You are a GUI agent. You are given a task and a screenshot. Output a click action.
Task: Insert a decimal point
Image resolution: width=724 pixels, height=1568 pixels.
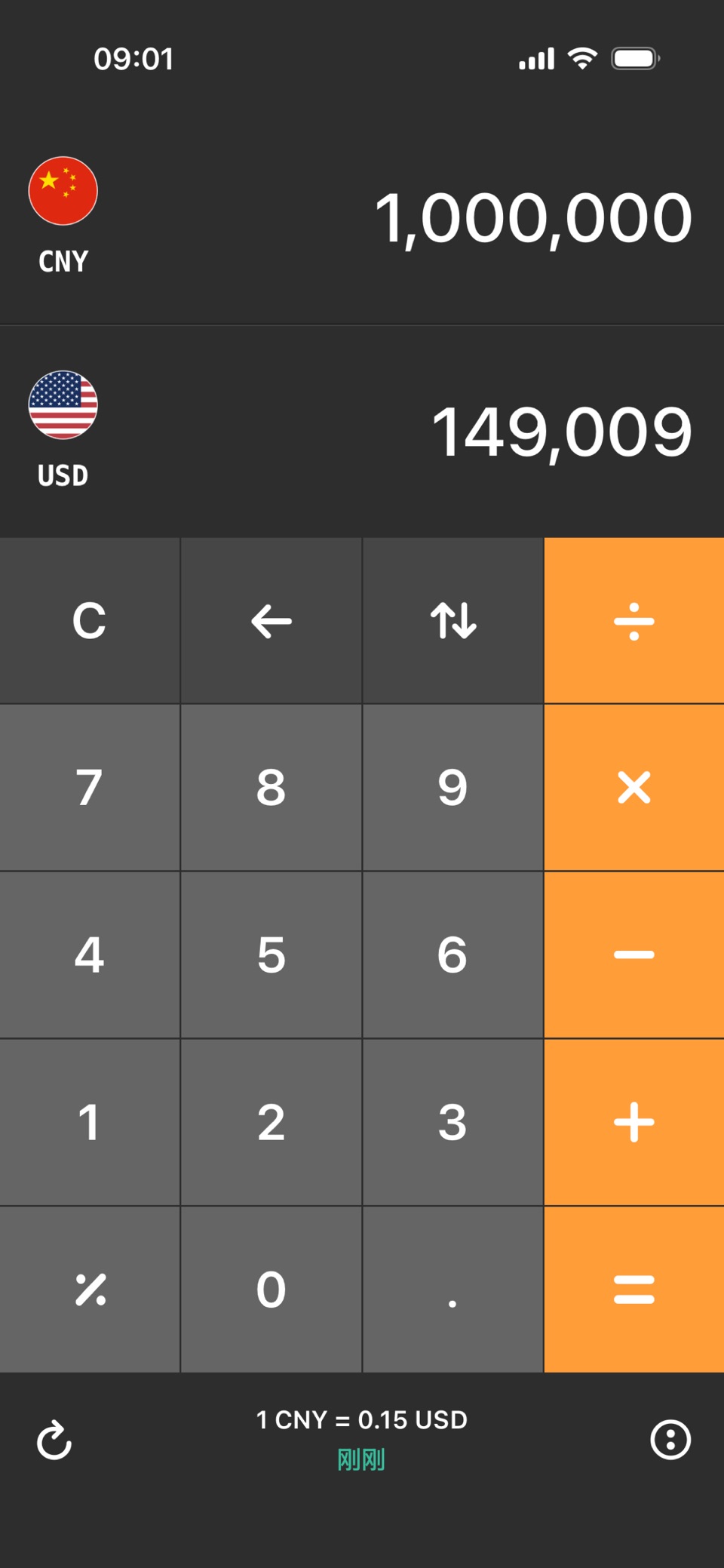click(453, 1290)
